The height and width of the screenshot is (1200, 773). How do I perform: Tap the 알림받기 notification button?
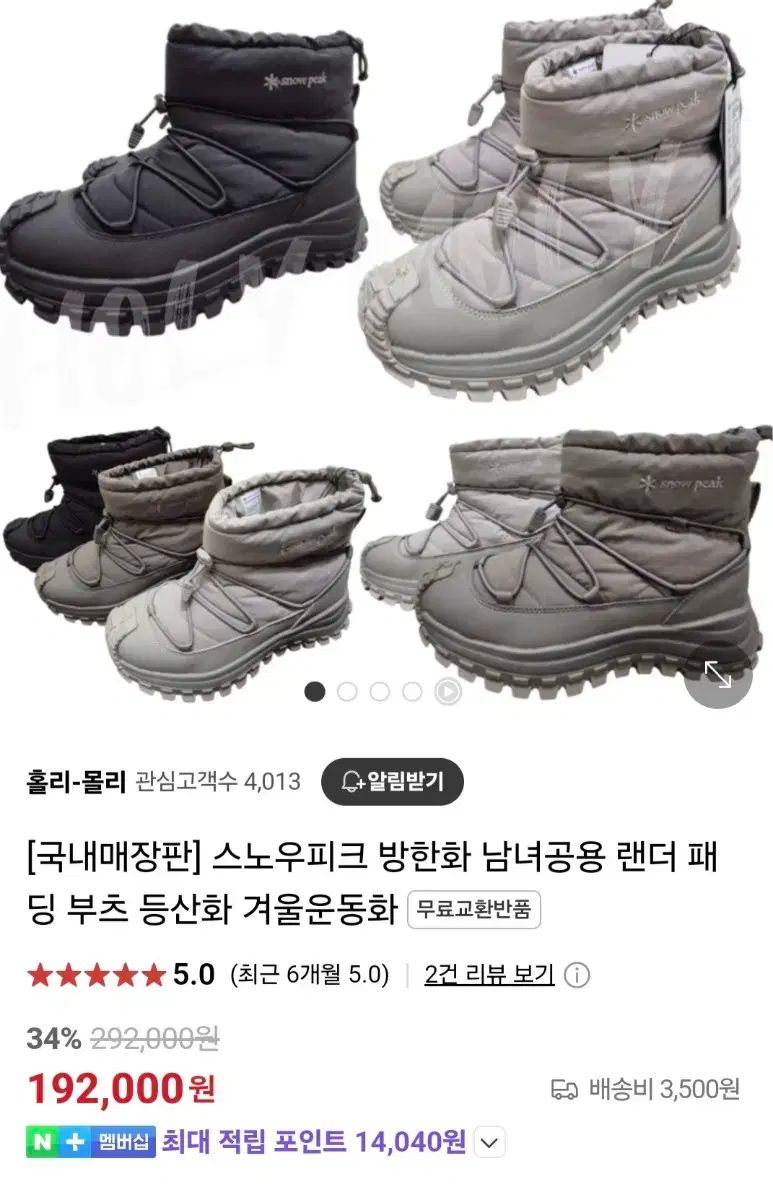(392, 781)
